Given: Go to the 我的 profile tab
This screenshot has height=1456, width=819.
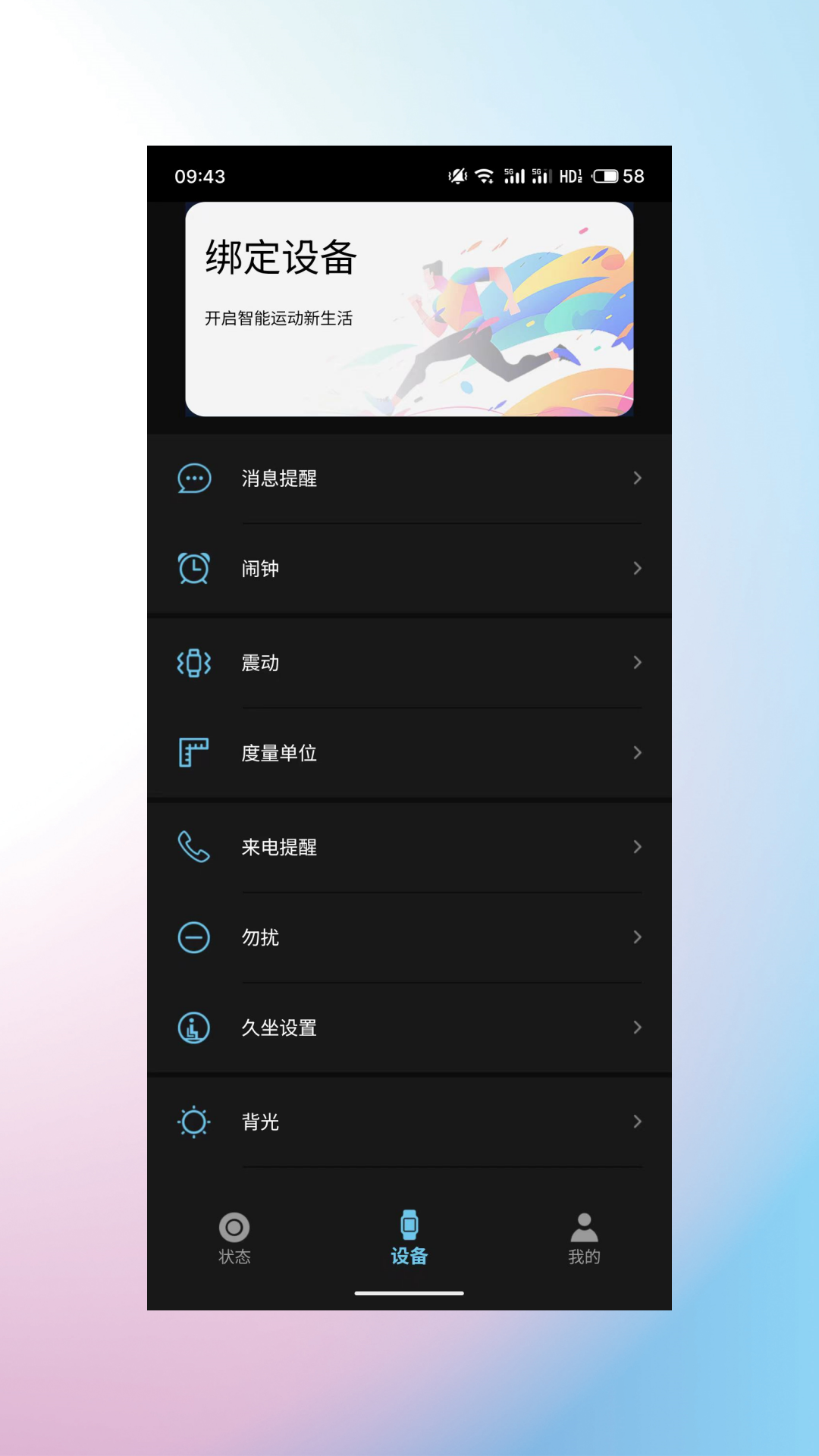Looking at the screenshot, I should [584, 1238].
